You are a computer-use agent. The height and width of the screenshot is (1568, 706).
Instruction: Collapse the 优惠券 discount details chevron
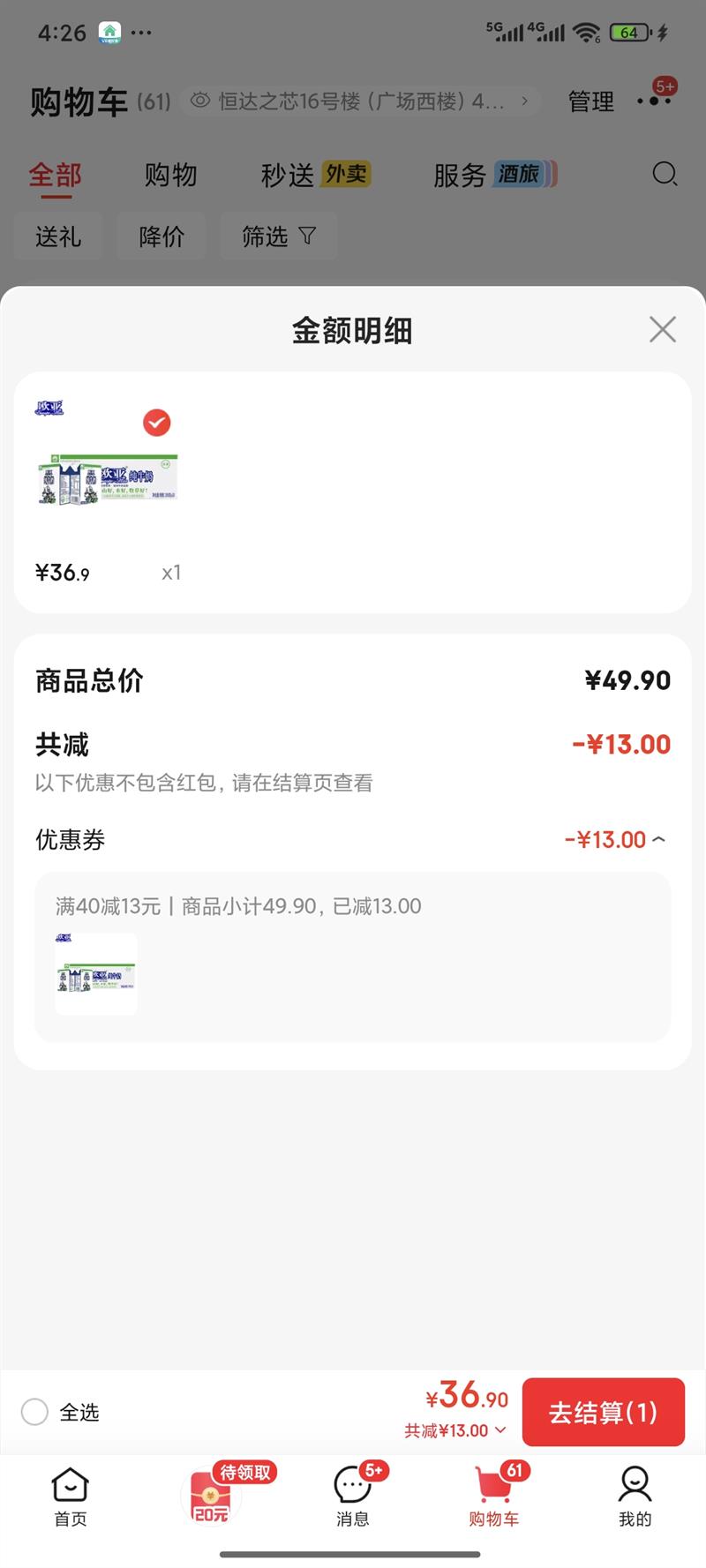click(658, 839)
